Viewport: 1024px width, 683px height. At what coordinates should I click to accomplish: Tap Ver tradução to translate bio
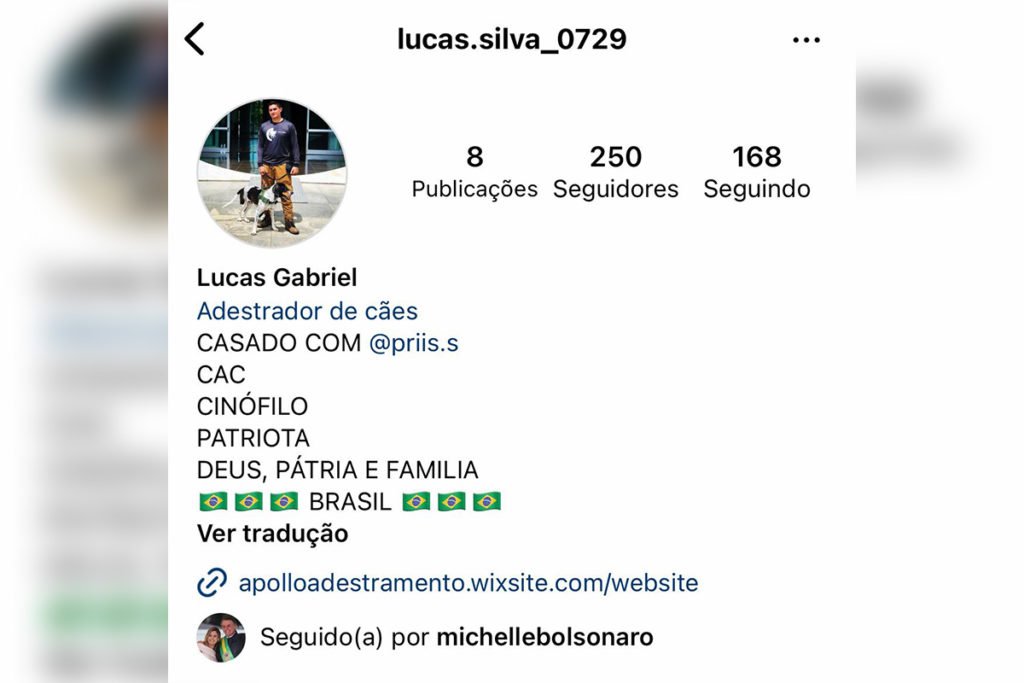coord(272,533)
